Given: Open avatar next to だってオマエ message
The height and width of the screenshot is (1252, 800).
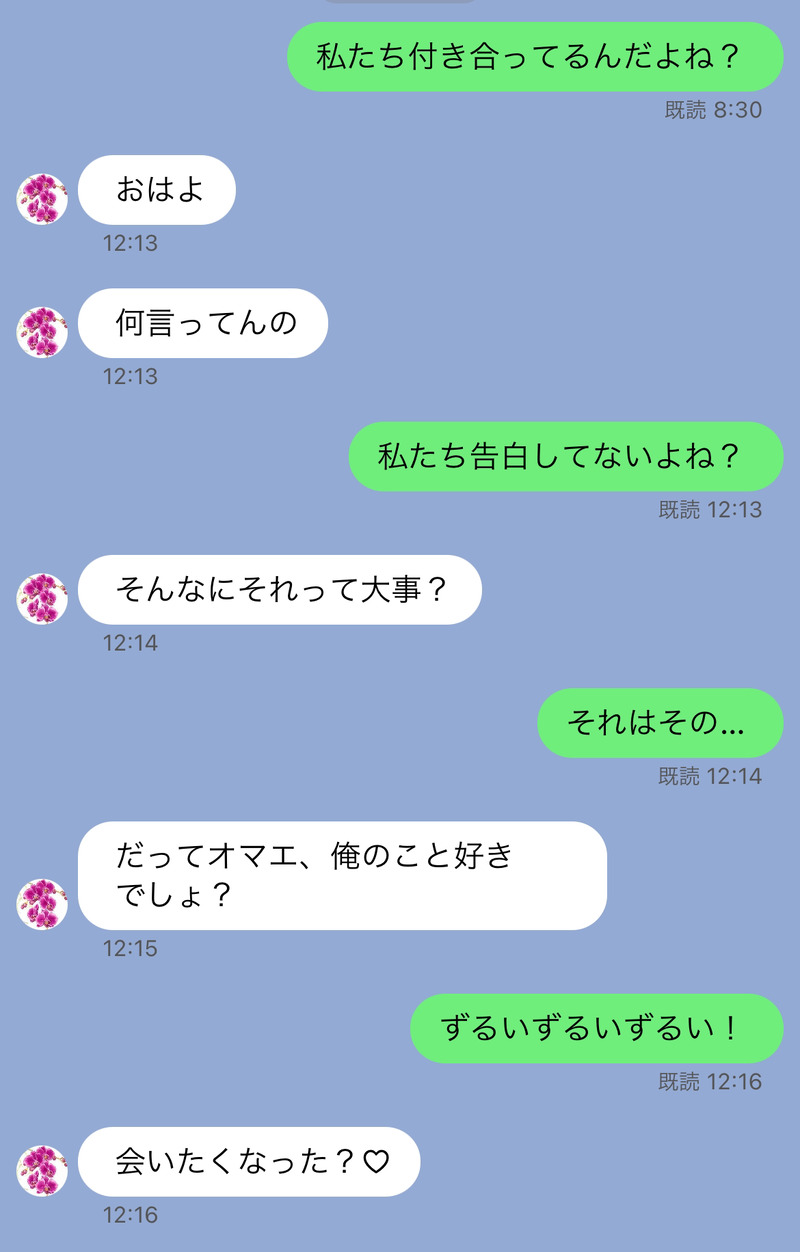Looking at the screenshot, I should 42,904.
